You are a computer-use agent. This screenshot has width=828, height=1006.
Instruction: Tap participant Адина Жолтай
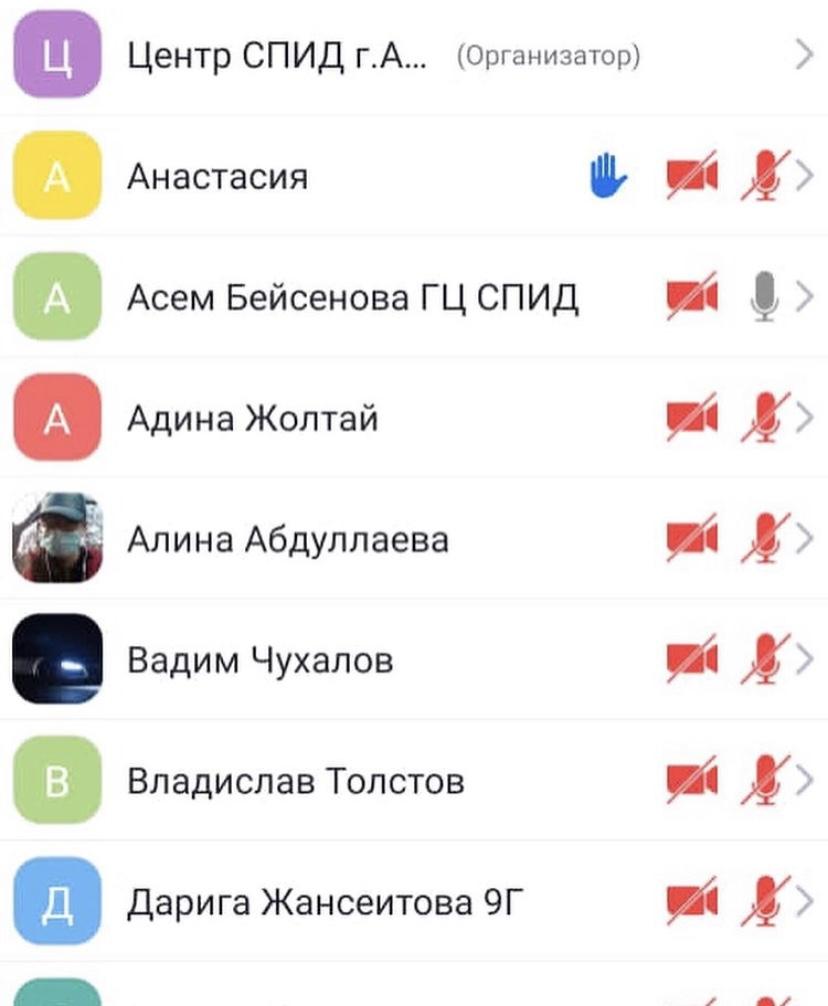(252, 419)
